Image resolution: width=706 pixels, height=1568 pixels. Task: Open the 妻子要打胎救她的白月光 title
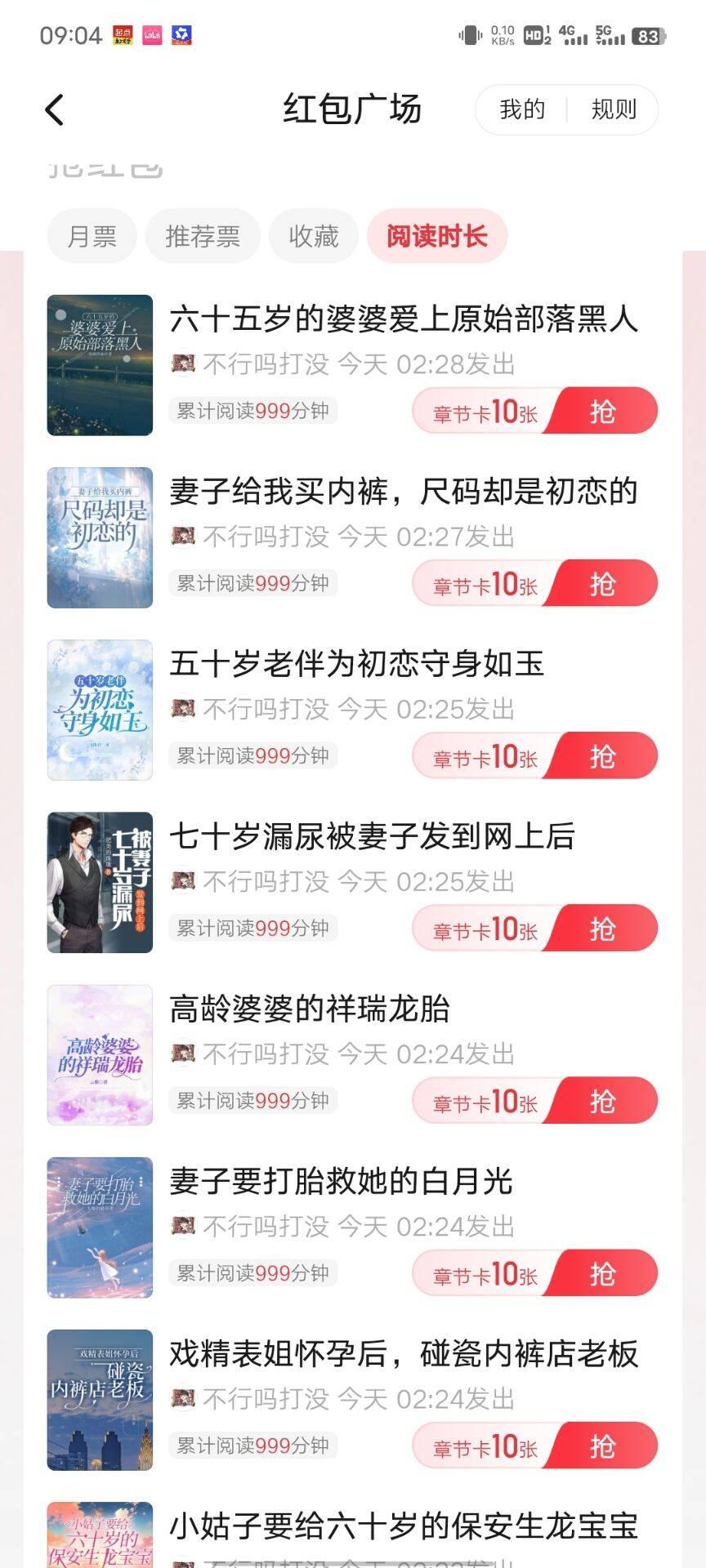click(341, 1181)
